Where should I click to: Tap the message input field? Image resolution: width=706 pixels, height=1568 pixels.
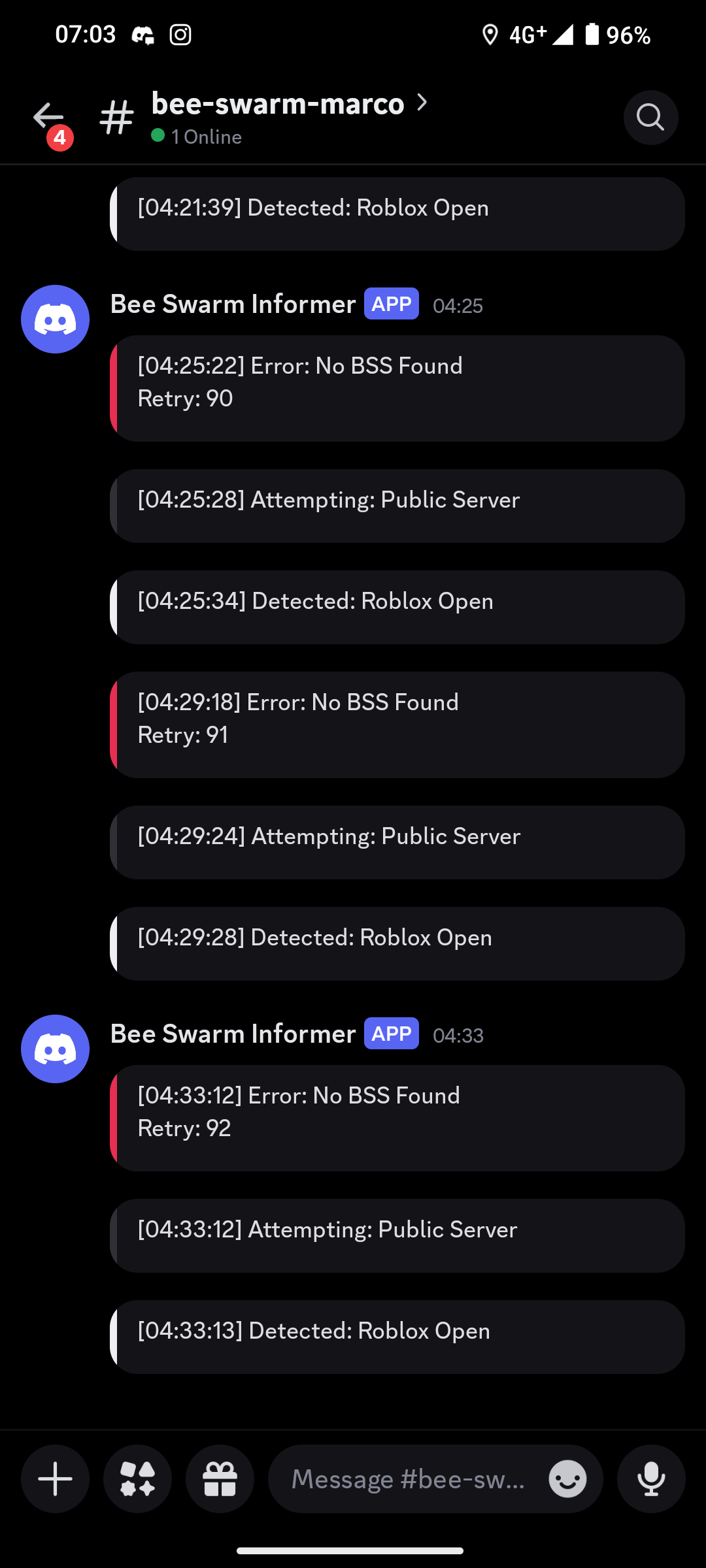coord(405,1478)
